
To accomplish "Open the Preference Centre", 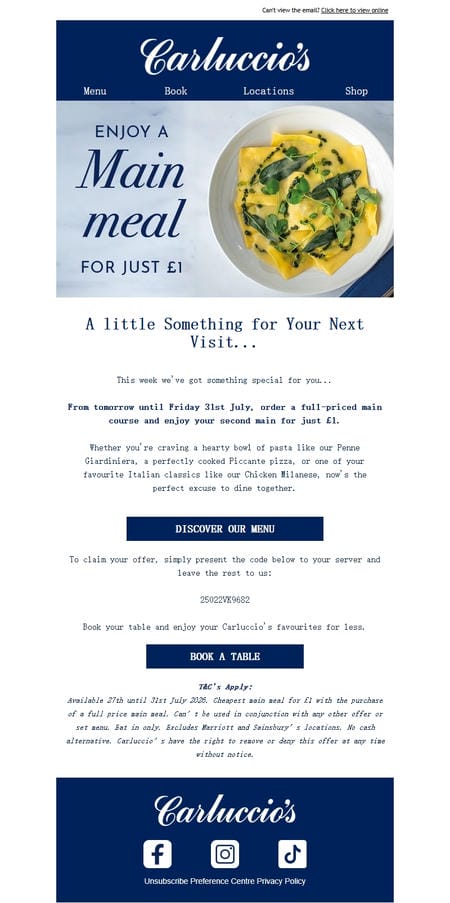I will pos(222,881).
